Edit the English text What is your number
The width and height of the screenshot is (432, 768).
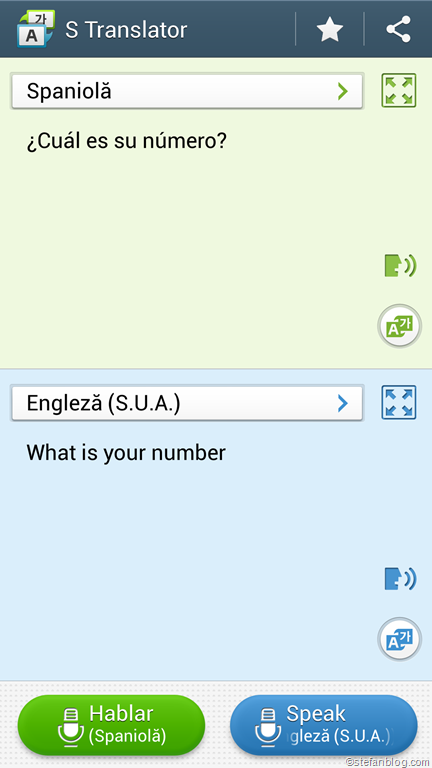tap(126, 453)
